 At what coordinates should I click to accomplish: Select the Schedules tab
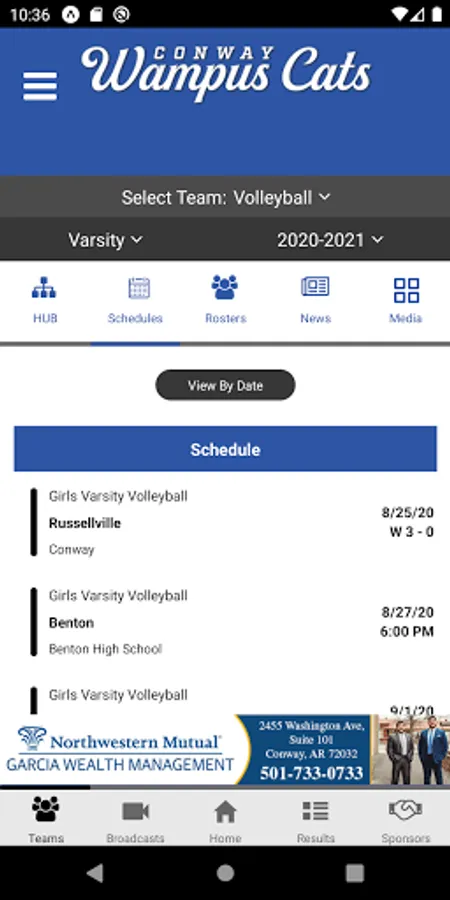[x=135, y=301]
